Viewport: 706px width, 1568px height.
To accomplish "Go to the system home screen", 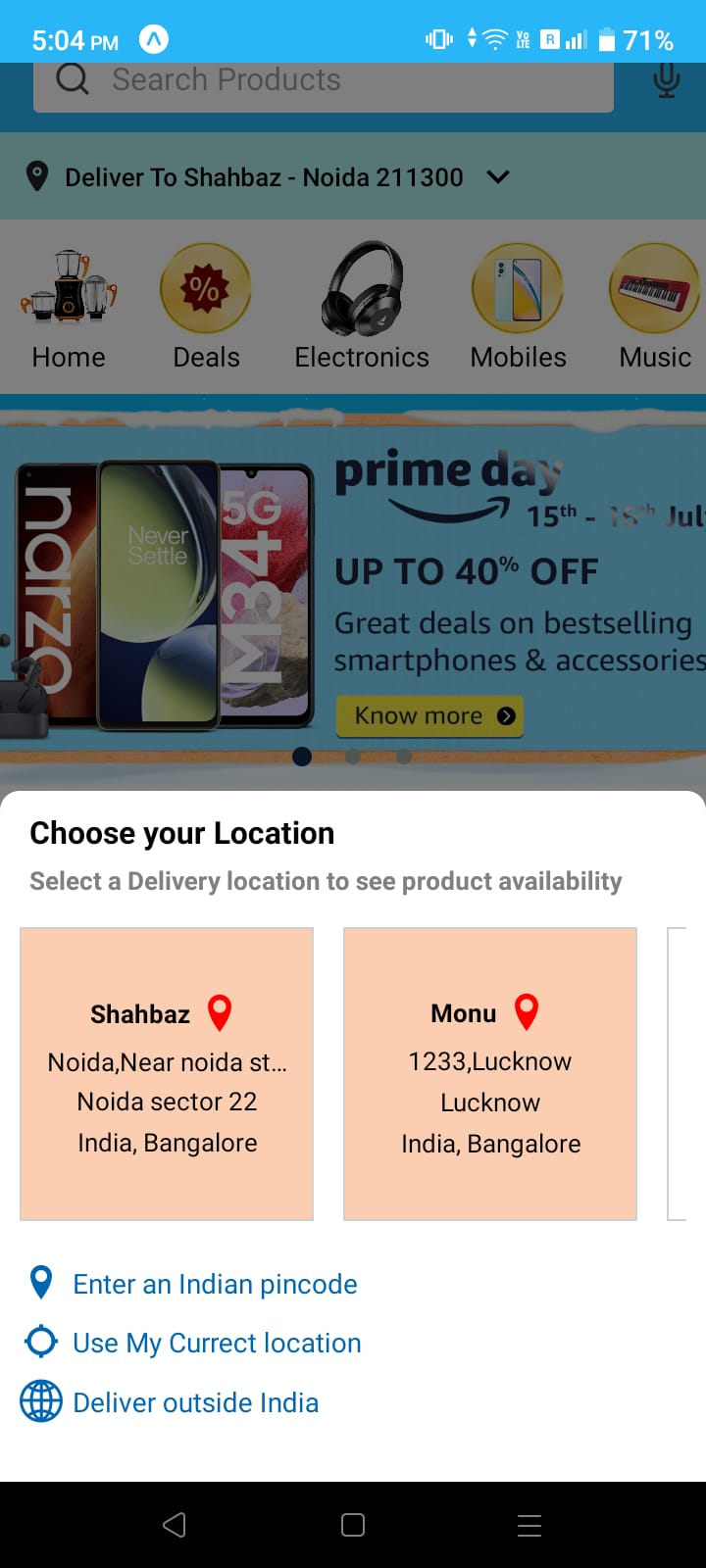I will click(353, 1525).
